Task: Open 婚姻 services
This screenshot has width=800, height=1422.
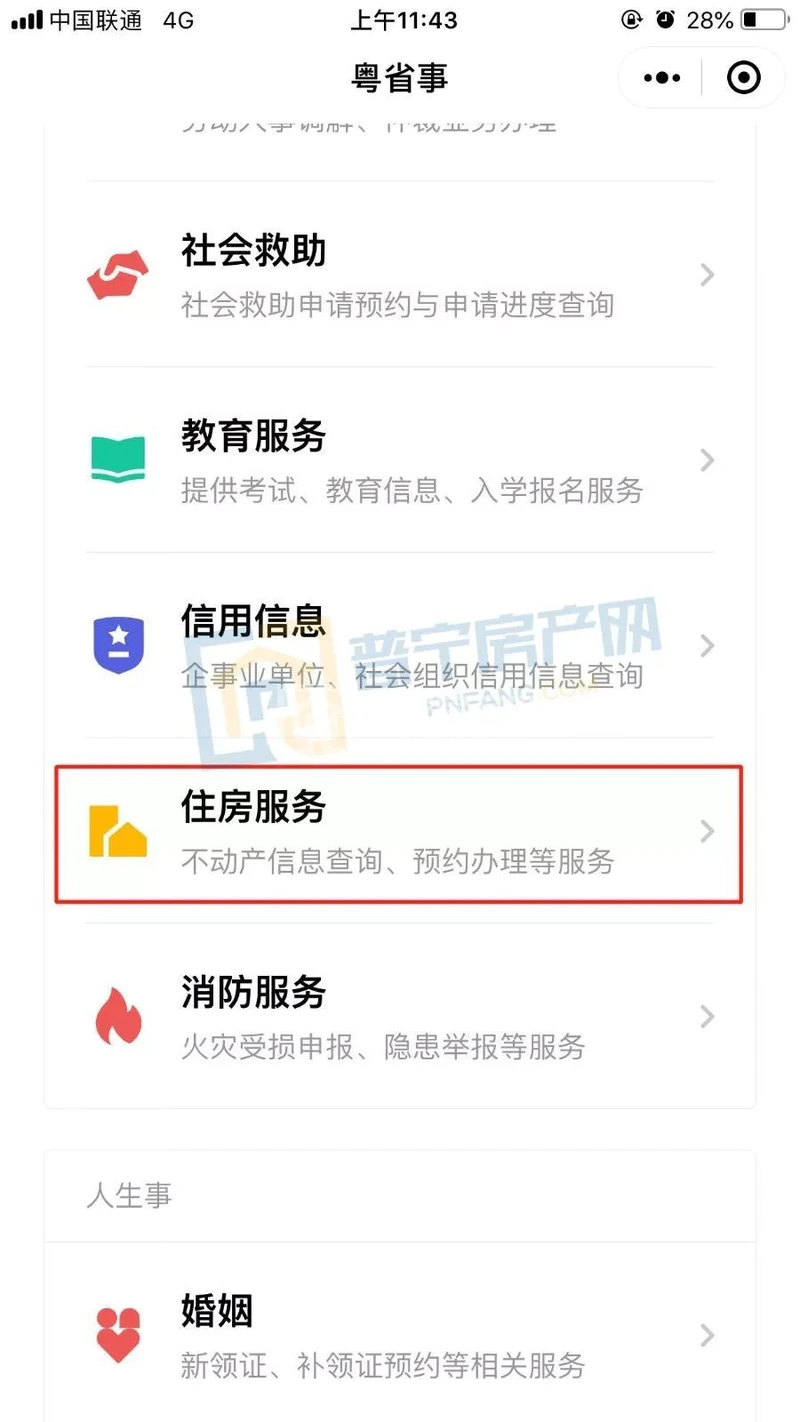Action: (x=400, y=1335)
